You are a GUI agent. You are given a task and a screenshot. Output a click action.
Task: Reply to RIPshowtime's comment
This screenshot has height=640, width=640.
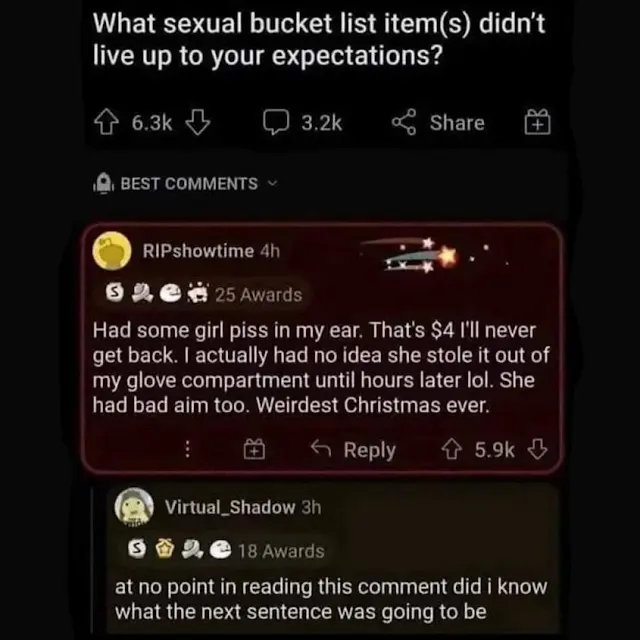point(355,450)
